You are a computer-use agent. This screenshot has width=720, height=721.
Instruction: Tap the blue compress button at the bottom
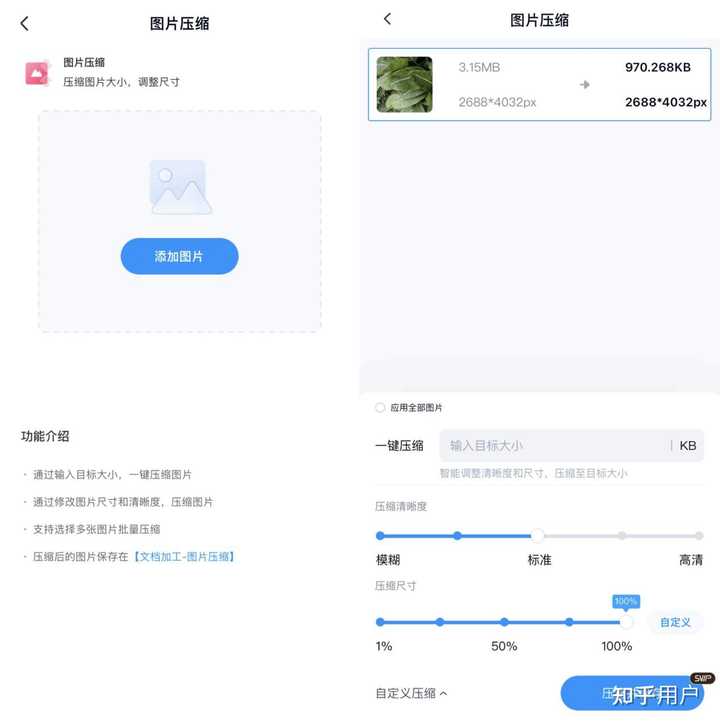point(640,693)
